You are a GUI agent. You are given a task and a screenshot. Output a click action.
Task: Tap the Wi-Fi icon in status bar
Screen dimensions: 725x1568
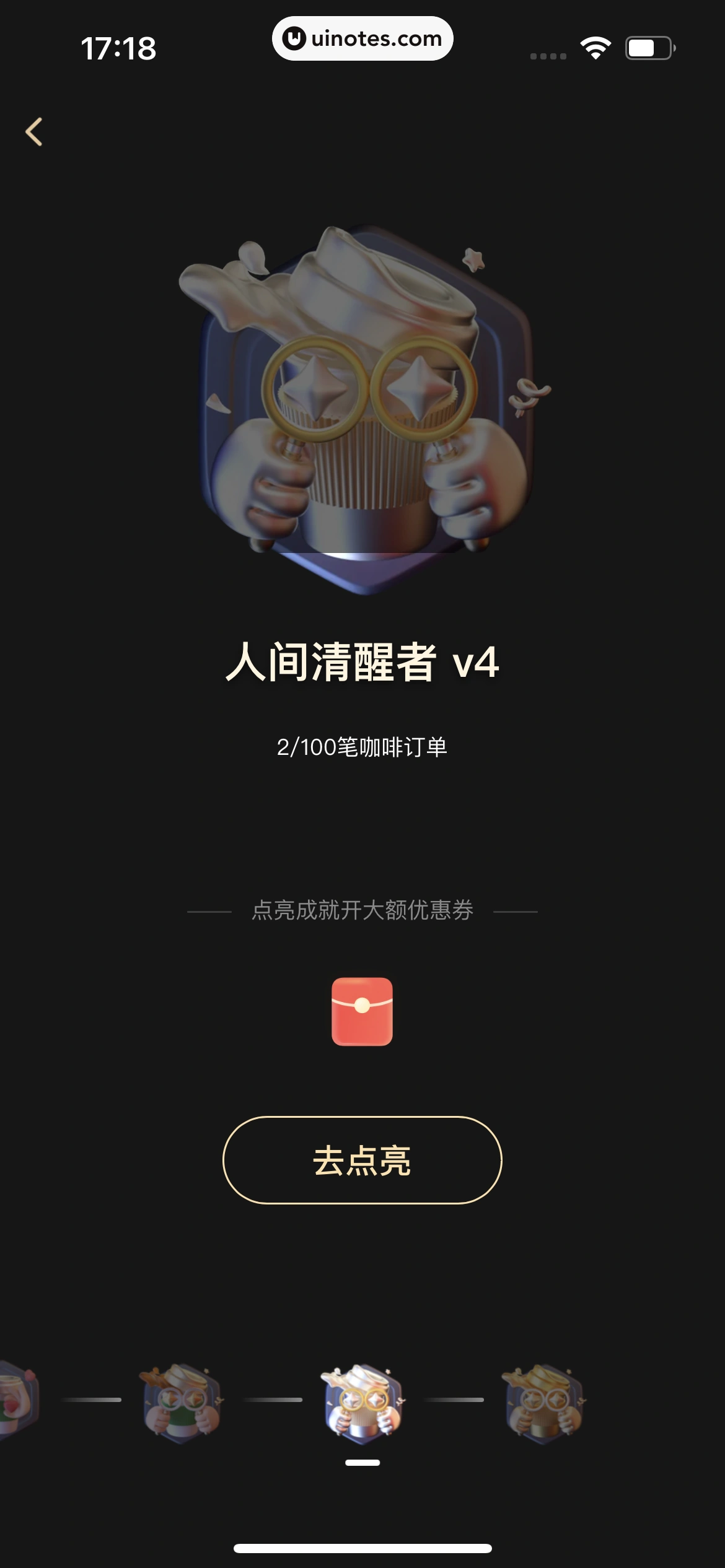(596, 46)
